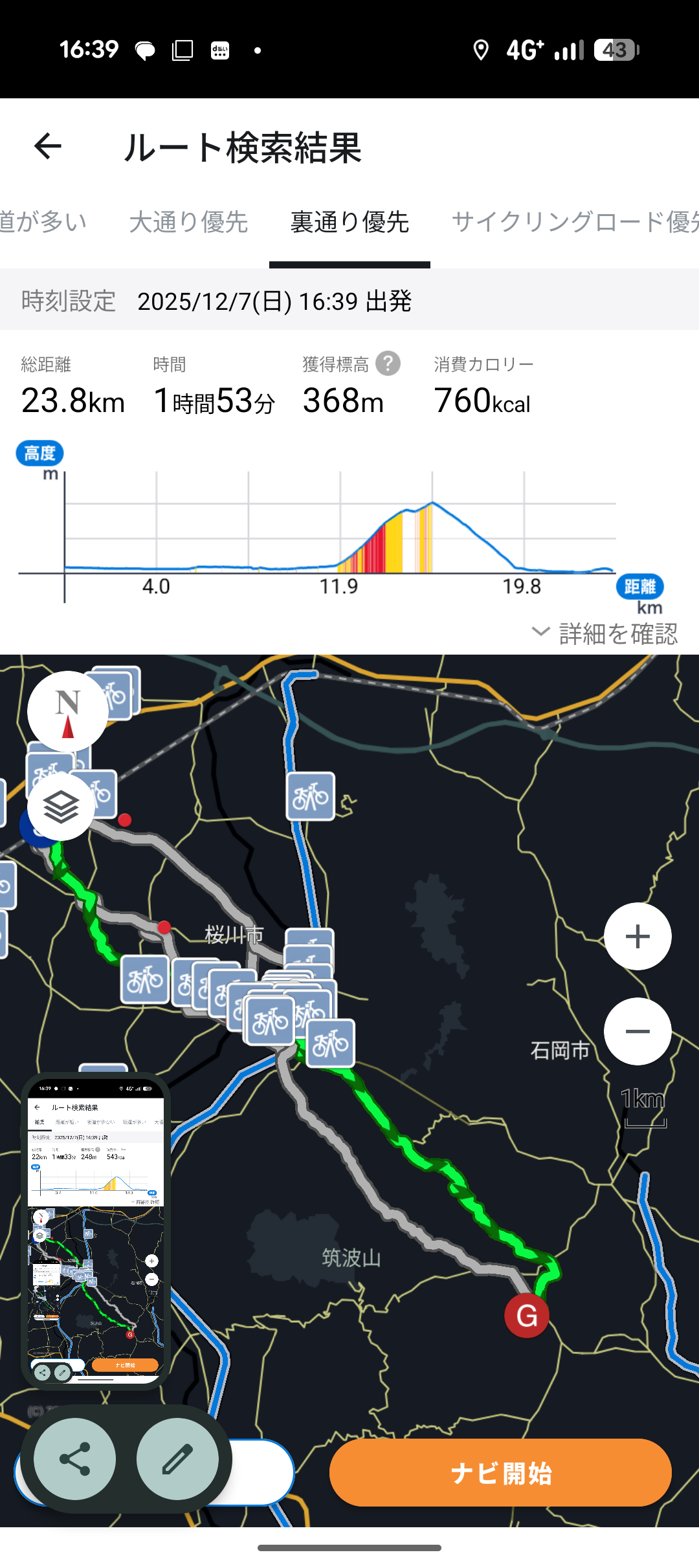Go back from route search results

pos(48,147)
